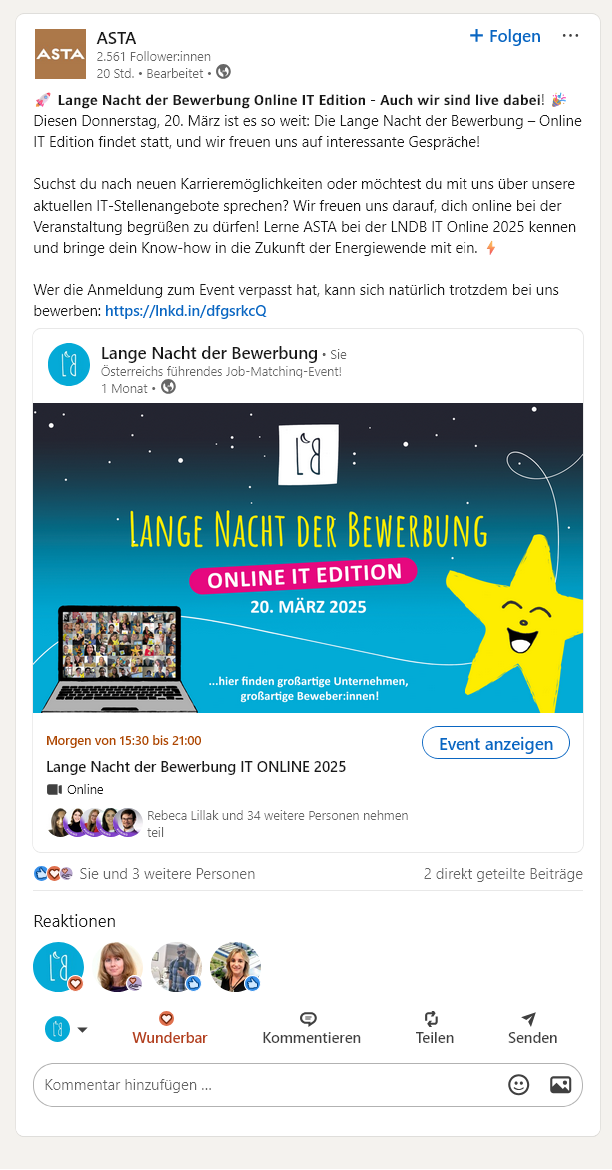
Task: Tap Kommentieren to comment on the post
Action: click(x=311, y=1028)
